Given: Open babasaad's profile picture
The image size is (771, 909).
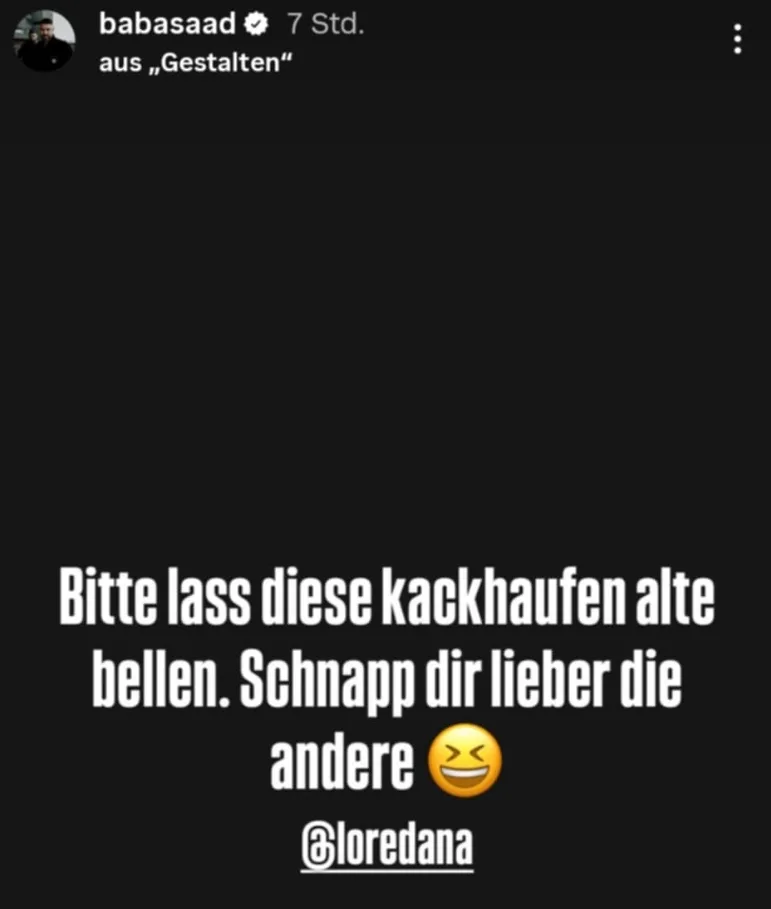Looking at the screenshot, I should [45, 42].
